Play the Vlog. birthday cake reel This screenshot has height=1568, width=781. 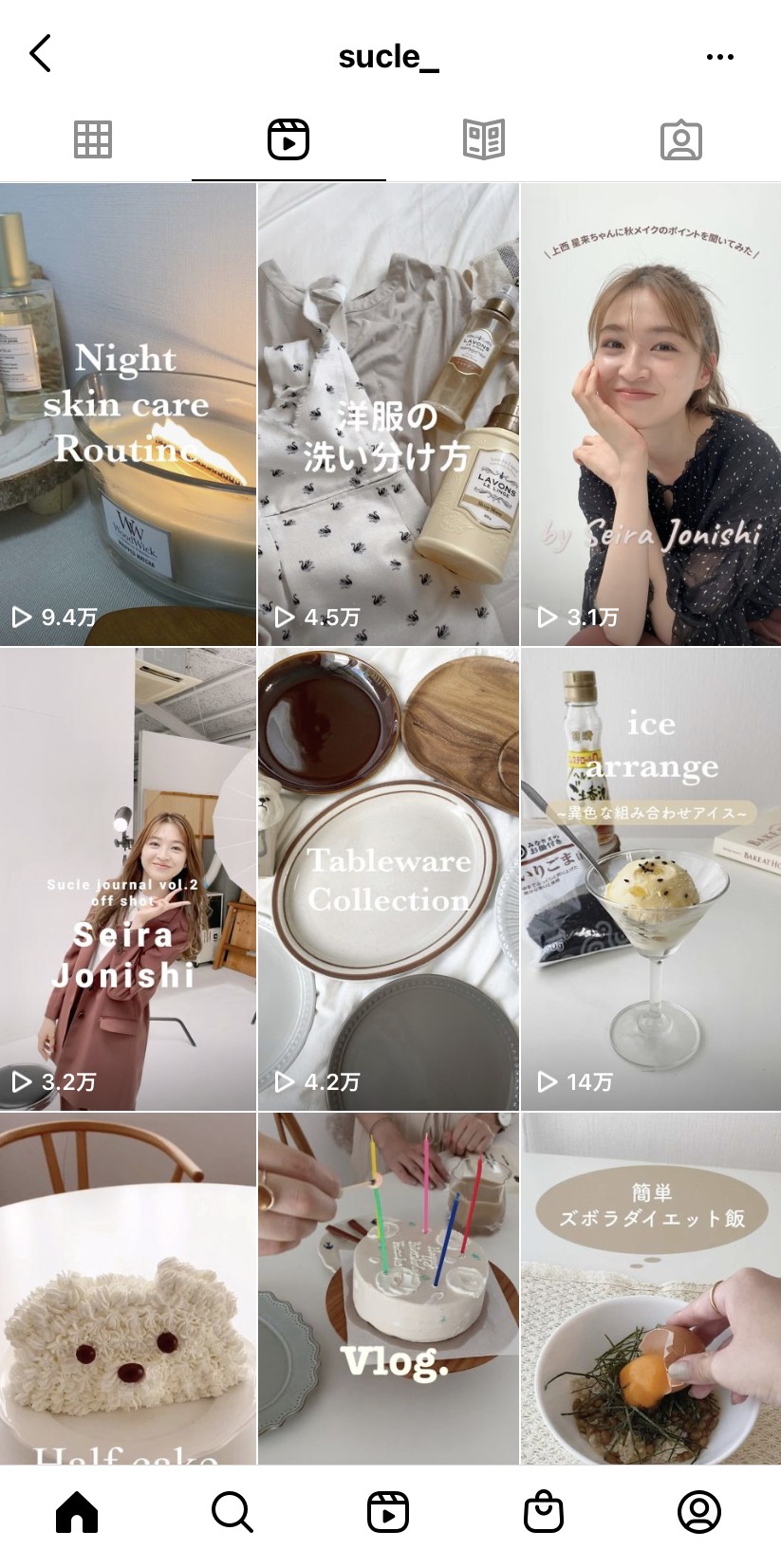388,1288
